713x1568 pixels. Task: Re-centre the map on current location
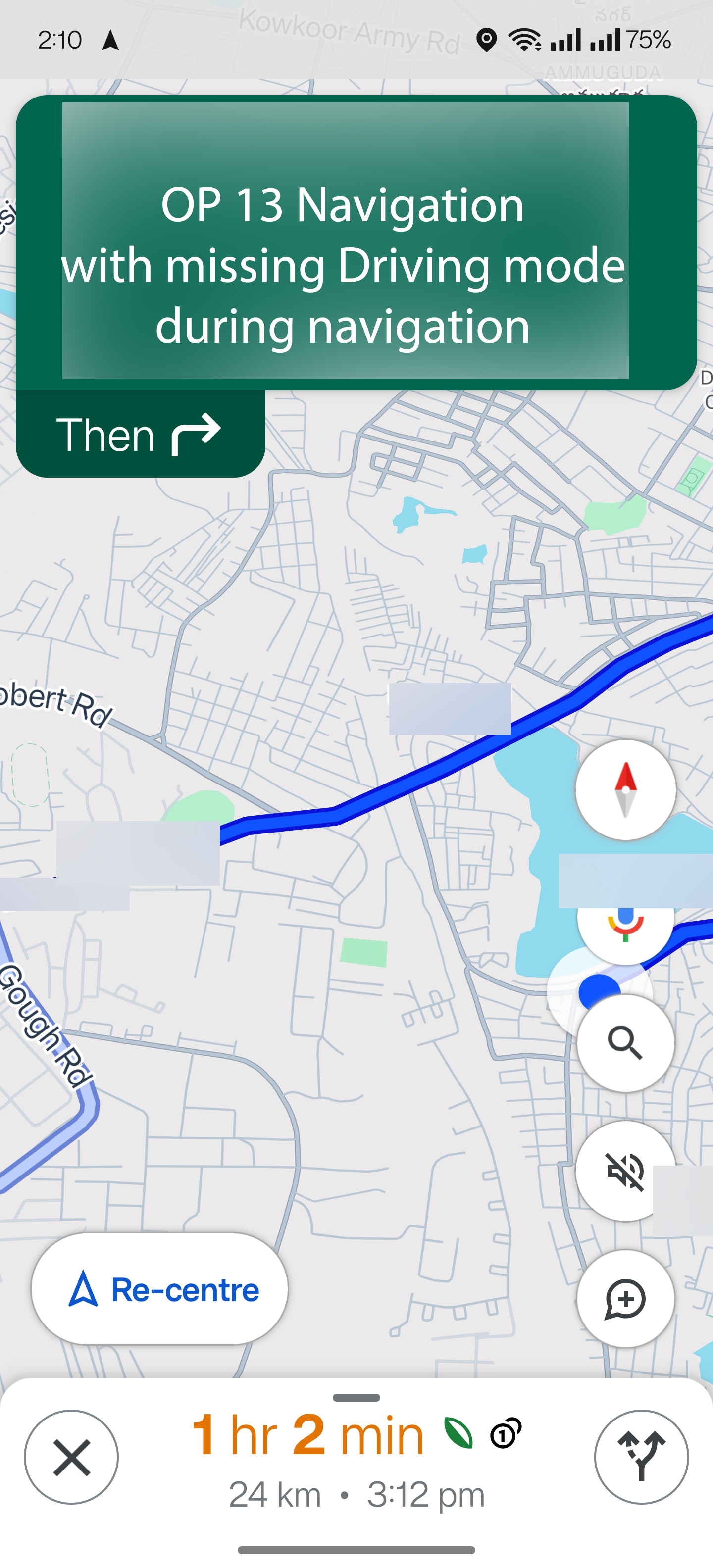[159, 1289]
